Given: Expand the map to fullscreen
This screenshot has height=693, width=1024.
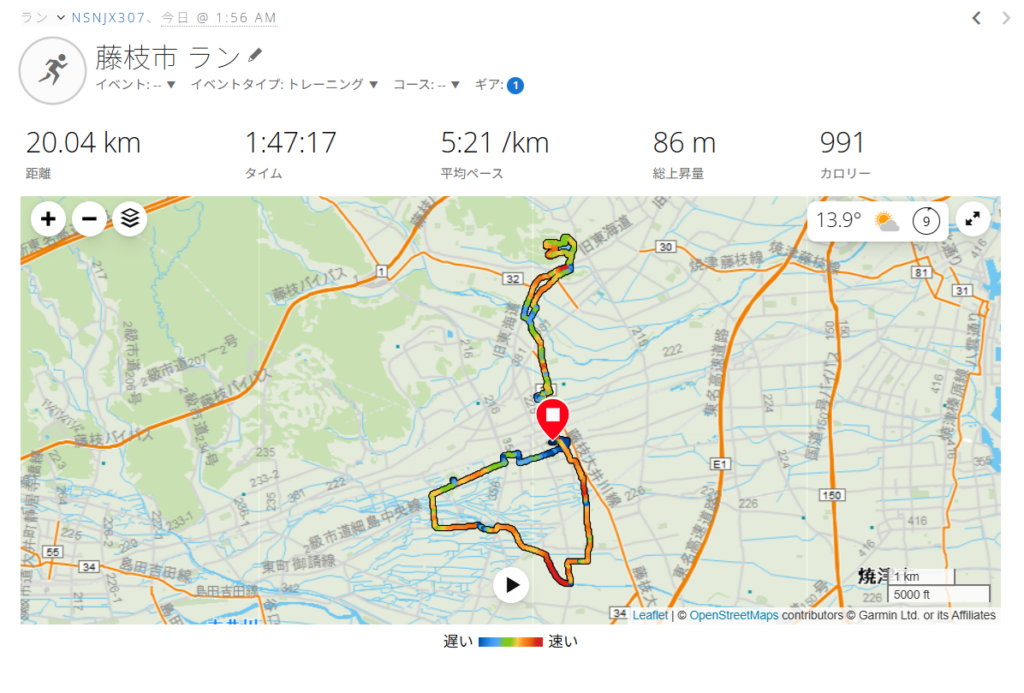Looking at the screenshot, I should point(972,219).
